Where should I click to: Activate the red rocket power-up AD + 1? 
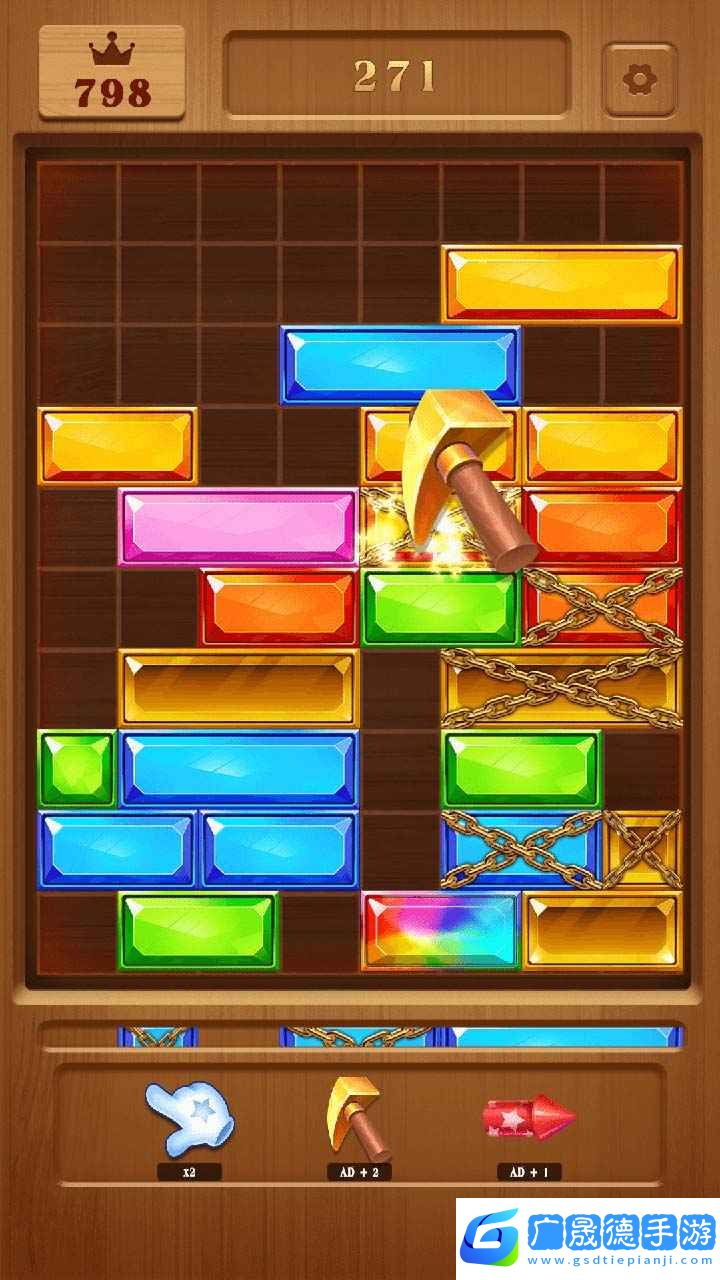coord(529,1118)
